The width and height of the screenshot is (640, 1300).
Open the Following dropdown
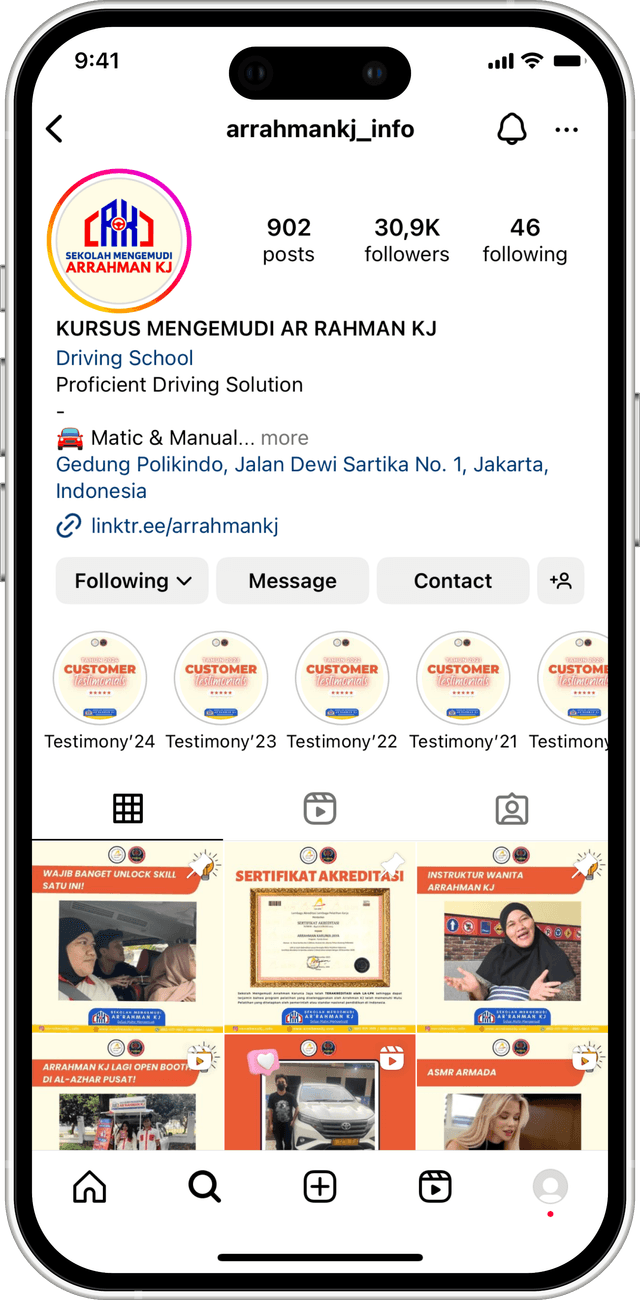coord(132,581)
